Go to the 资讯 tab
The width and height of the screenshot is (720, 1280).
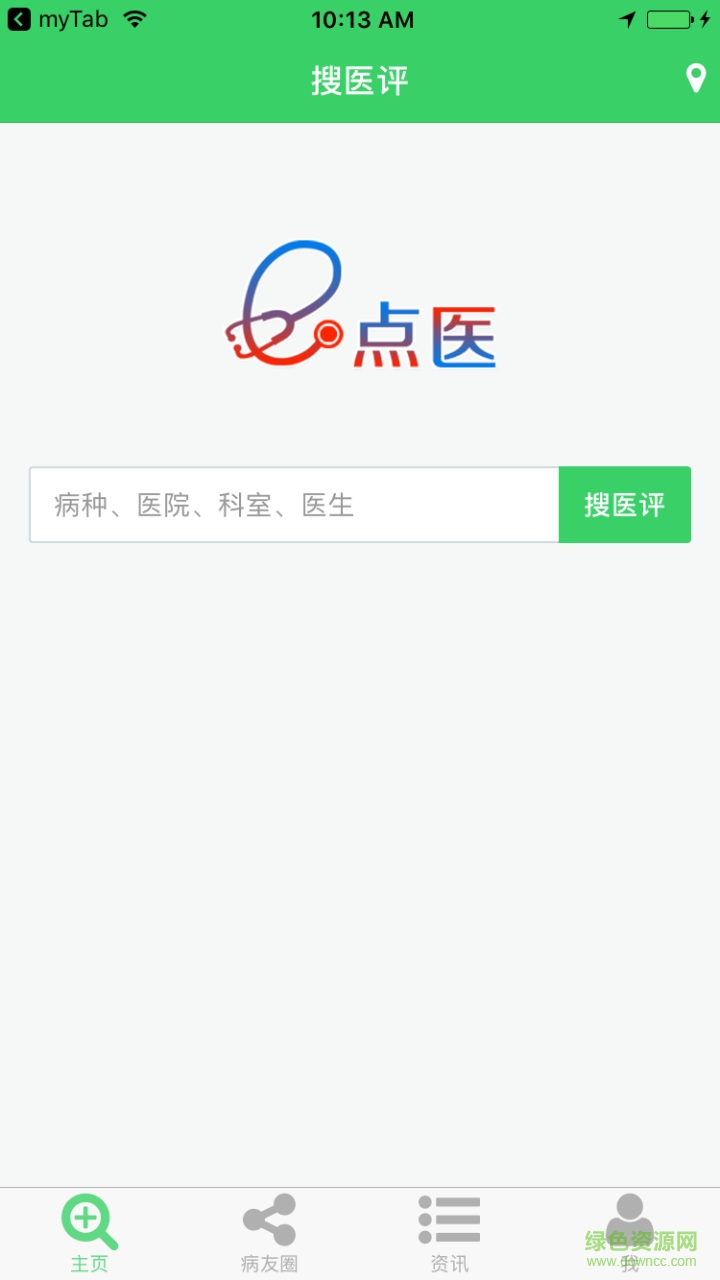pyautogui.click(x=449, y=1234)
